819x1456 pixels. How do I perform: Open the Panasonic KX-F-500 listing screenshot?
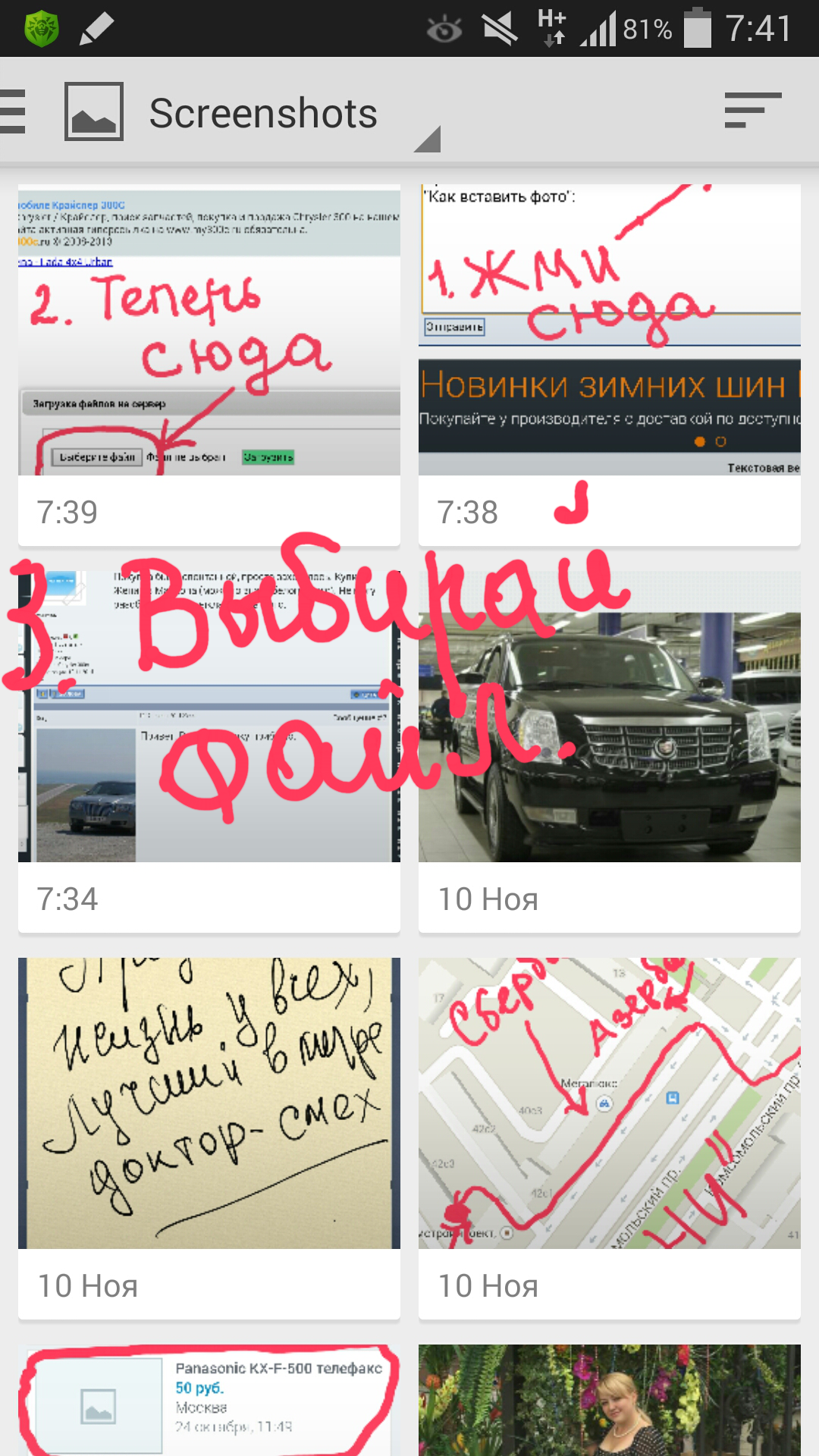click(209, 1400)
